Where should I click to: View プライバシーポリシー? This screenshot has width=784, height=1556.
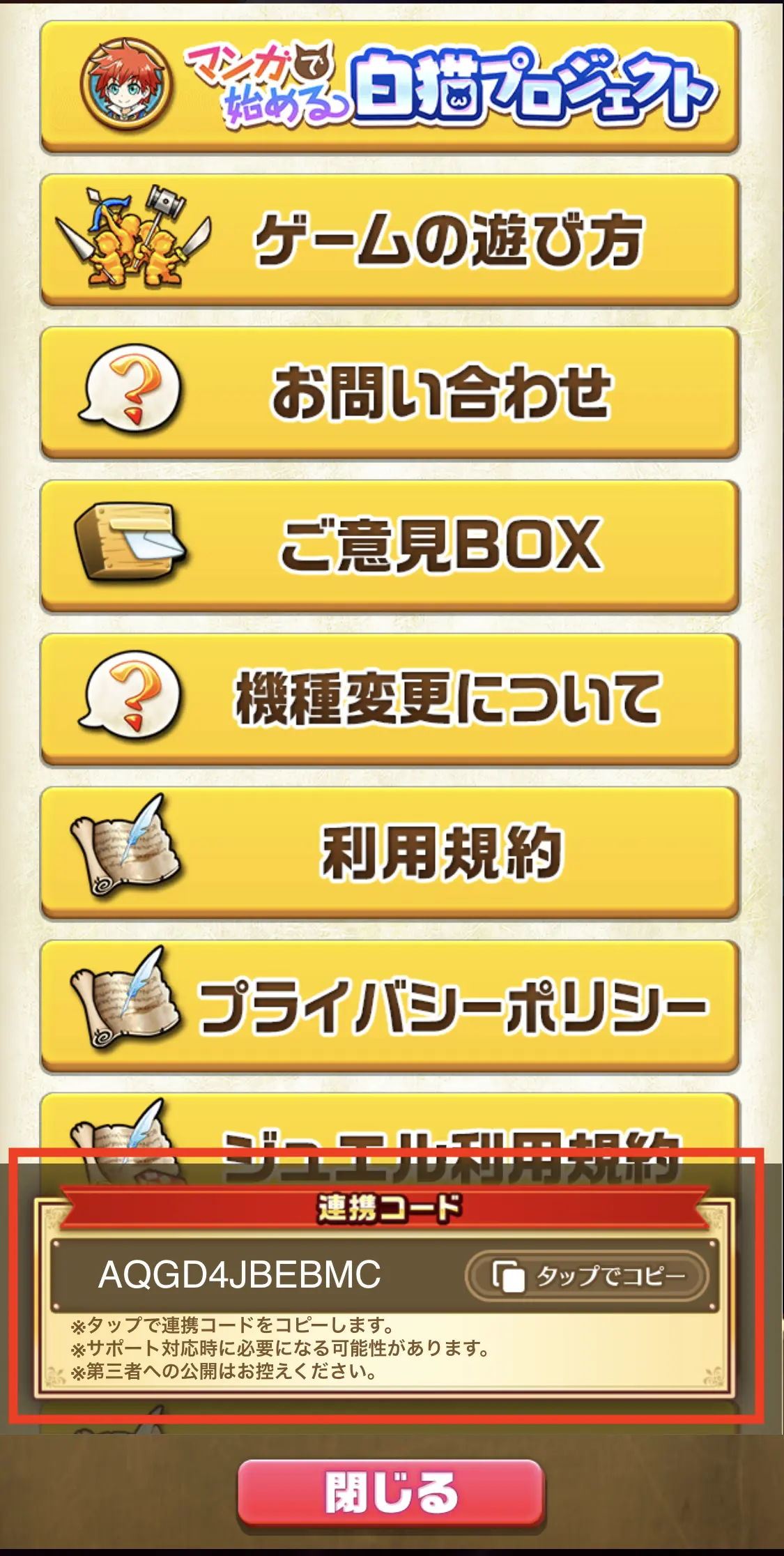[x=390, y=1006]
